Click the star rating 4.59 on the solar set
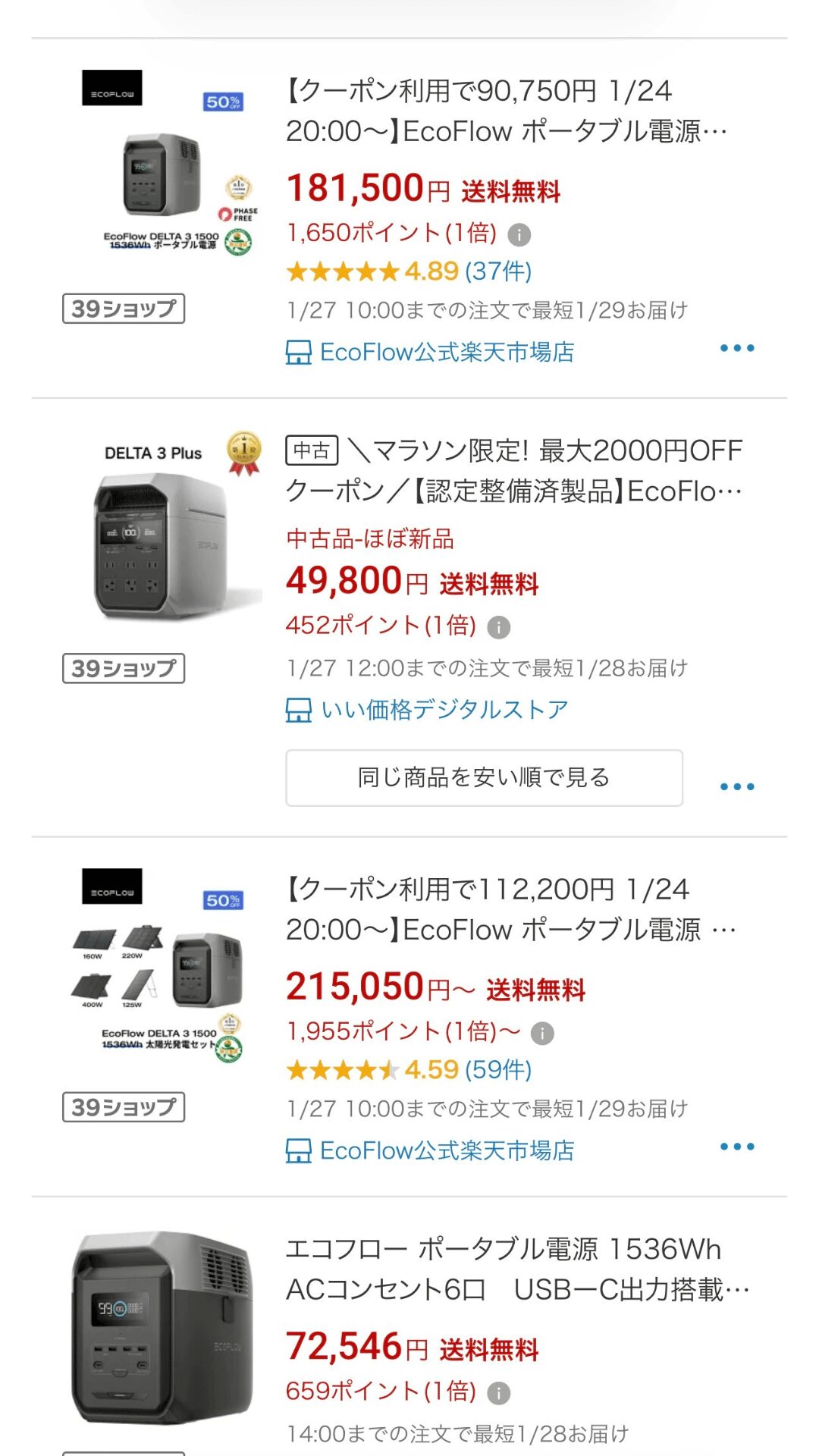The height and width of the screenshot is (1456, 819). (409, 1072)
